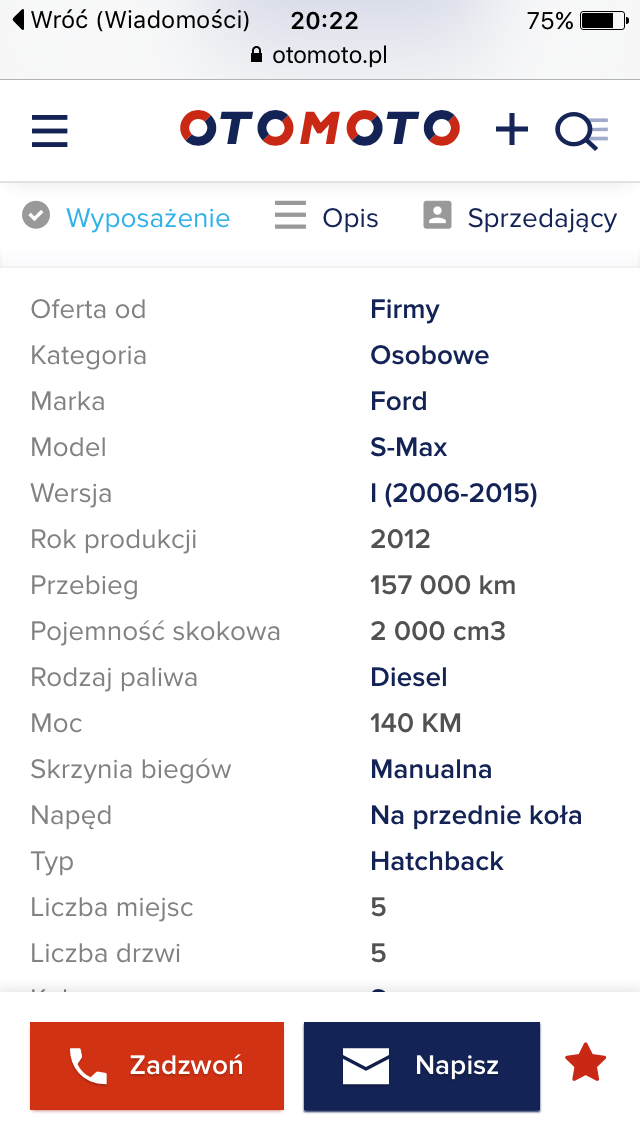The image size is (640, 1136).
Task: Select the I (2006-2015) version link
Action: pyautogui.click(x=454, y=493)
